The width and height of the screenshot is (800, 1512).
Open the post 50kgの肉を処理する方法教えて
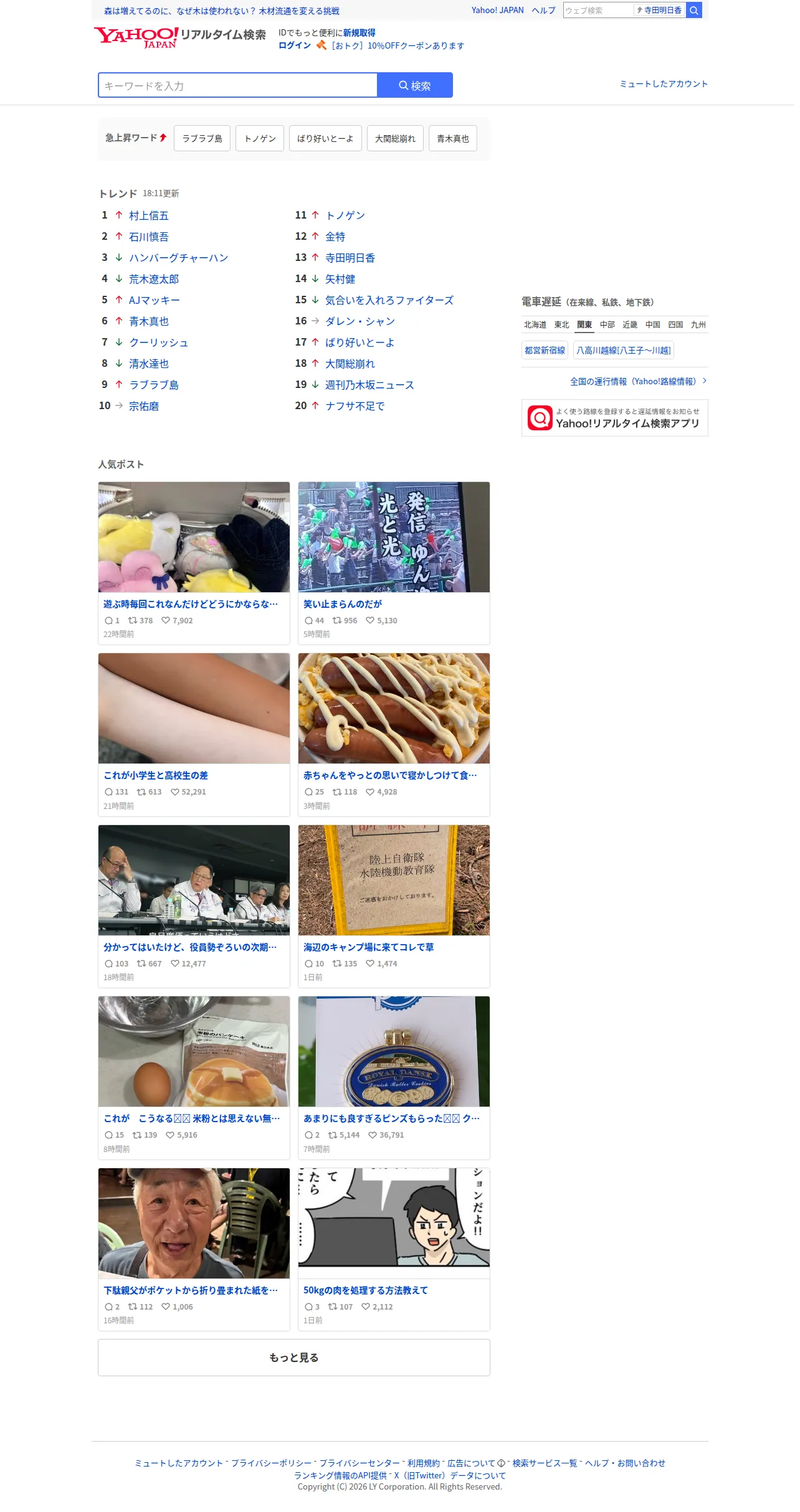366,1290
